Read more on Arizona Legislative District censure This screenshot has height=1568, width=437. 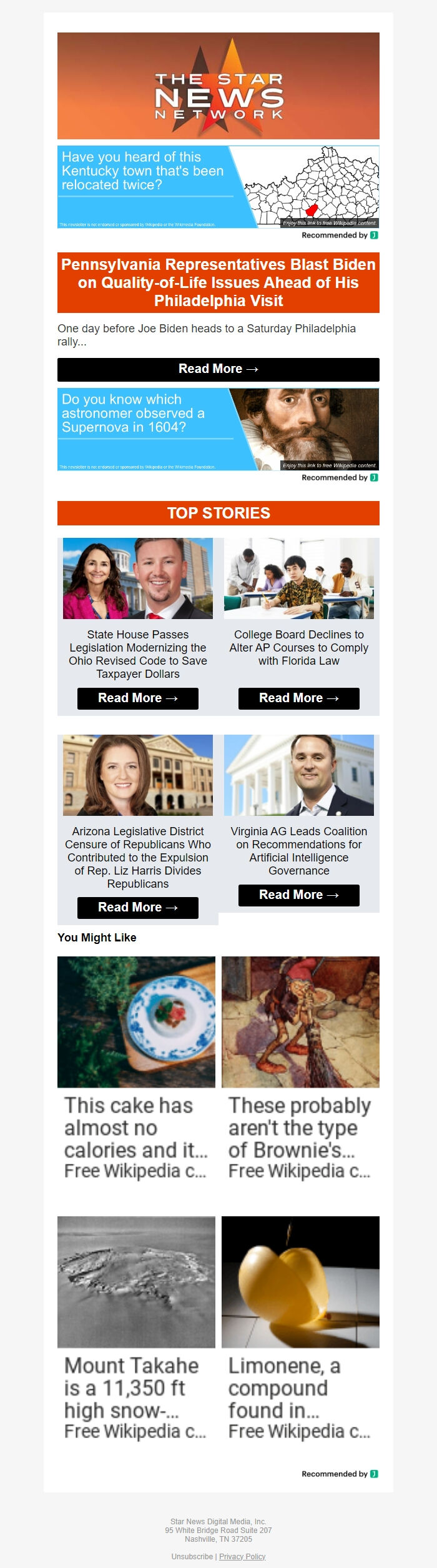point(137,908)
